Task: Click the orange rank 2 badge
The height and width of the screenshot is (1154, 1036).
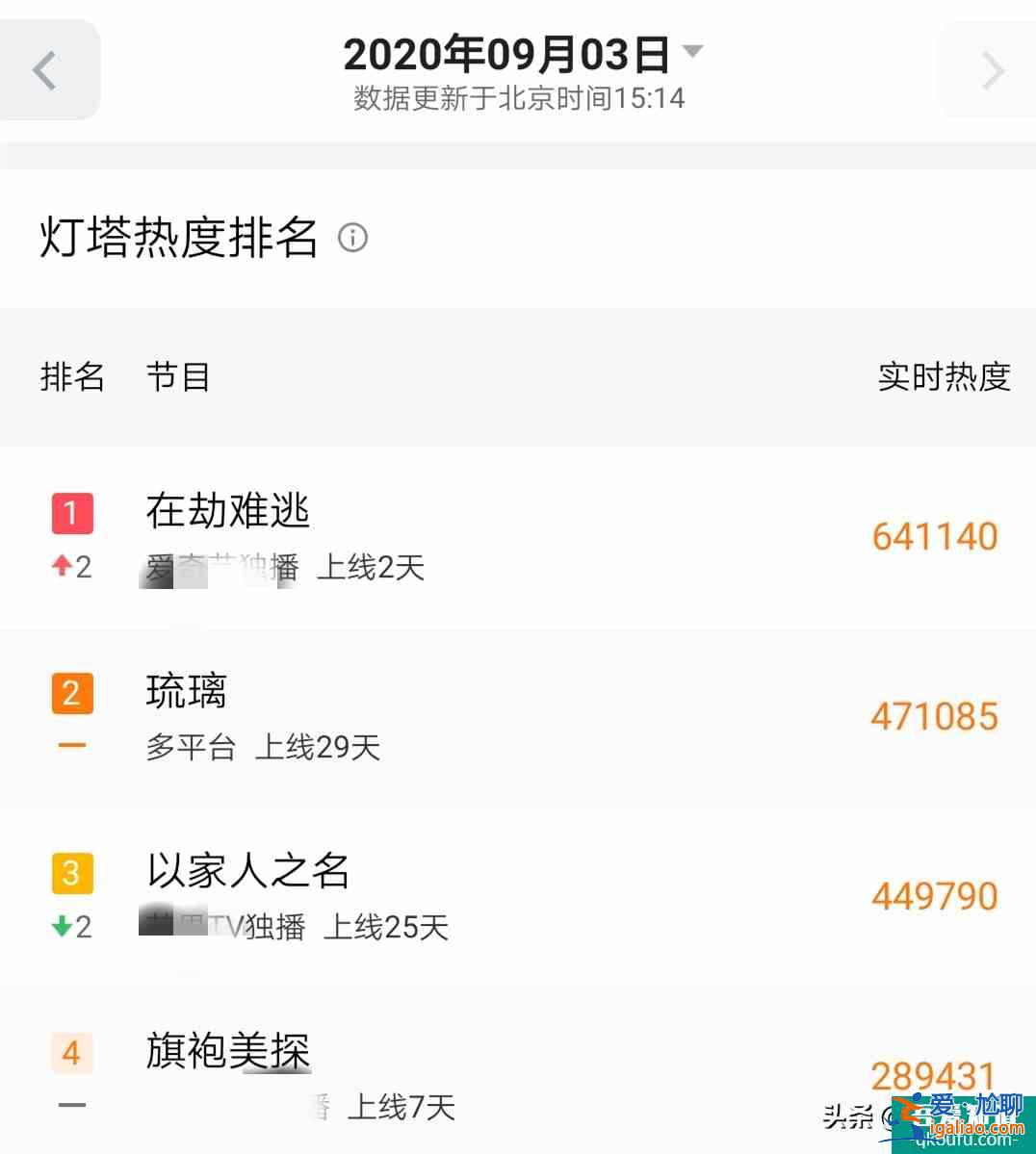Action: (x=70, y=693)
